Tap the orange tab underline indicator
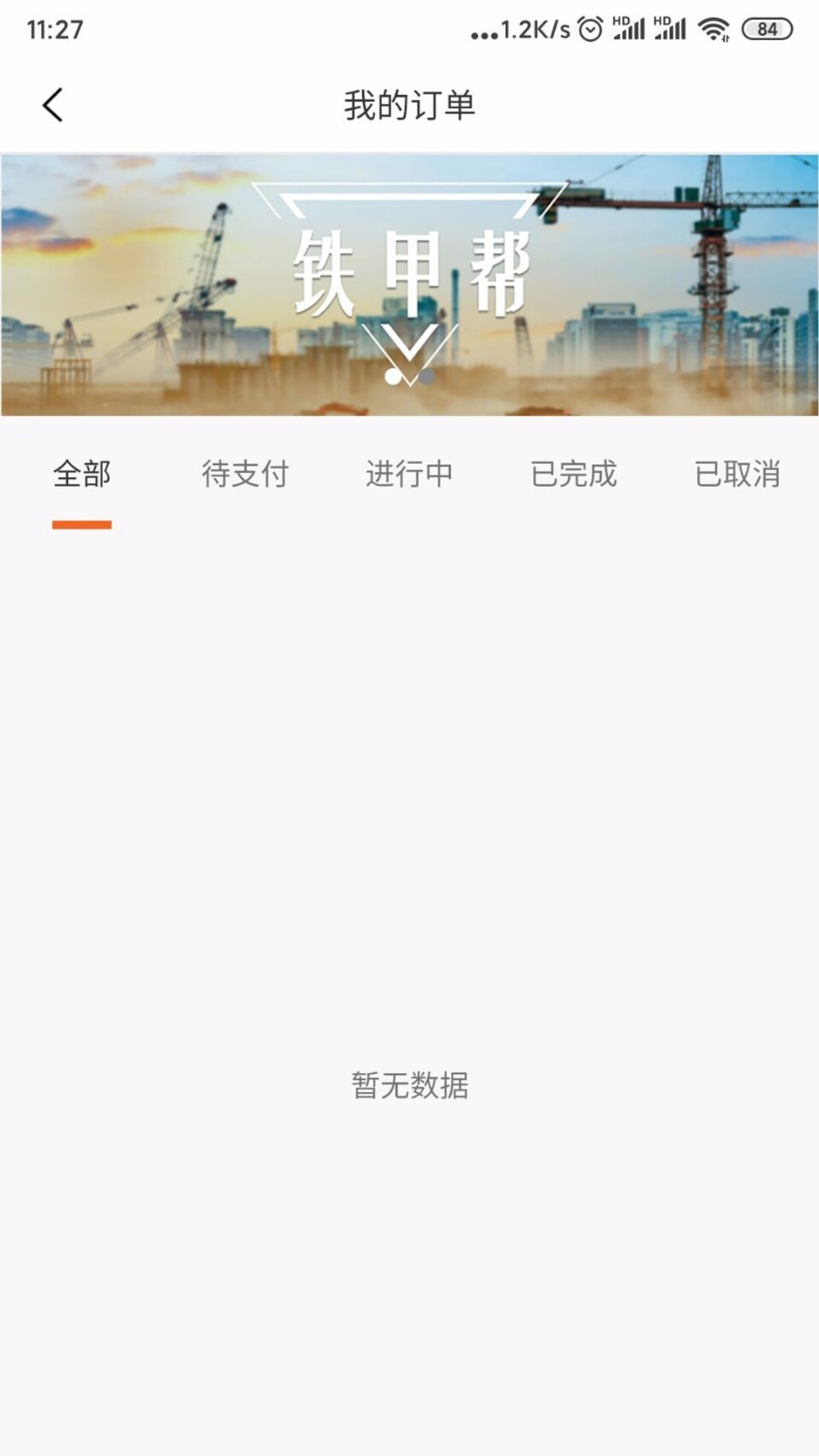 tap(82, 522)
